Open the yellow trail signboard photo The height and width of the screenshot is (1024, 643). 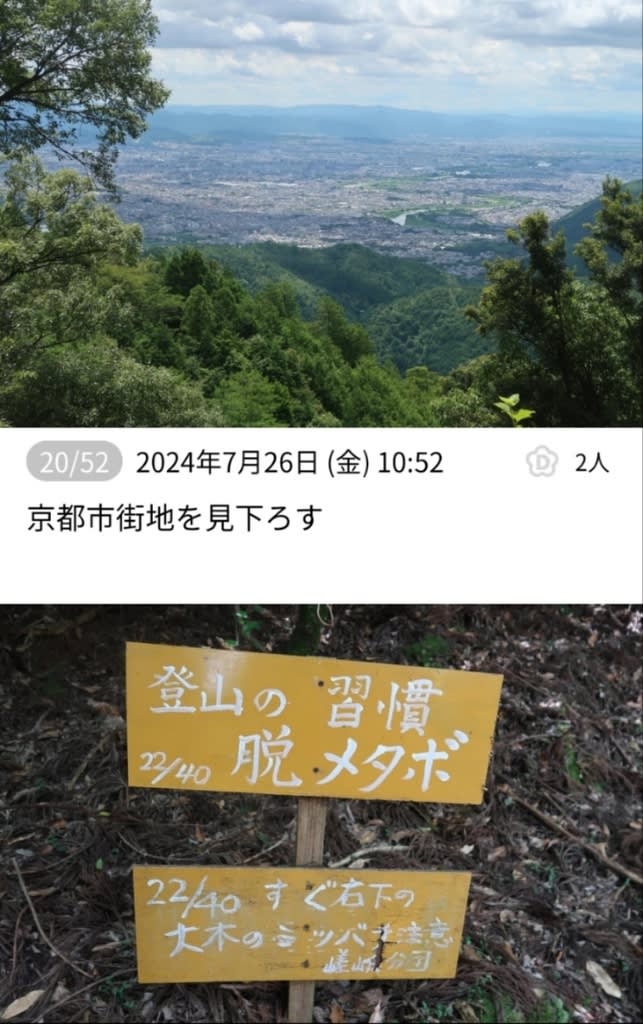pos(321,813)
